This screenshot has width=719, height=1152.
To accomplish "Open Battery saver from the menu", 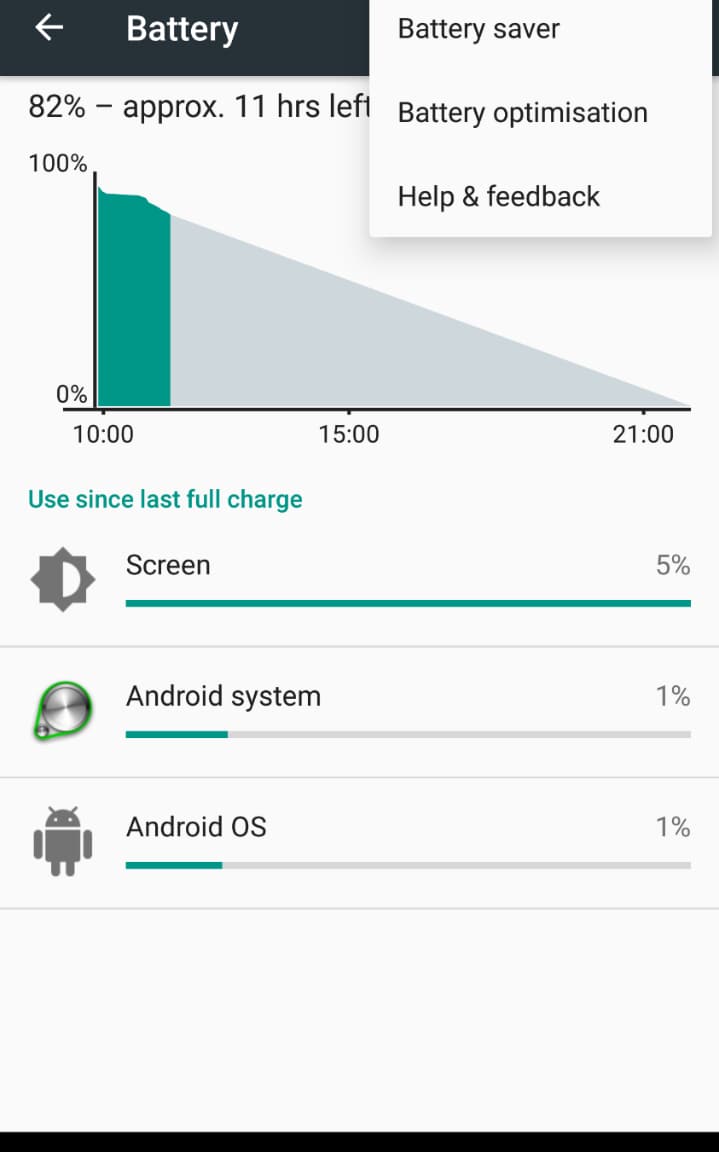I will (541, 29).
